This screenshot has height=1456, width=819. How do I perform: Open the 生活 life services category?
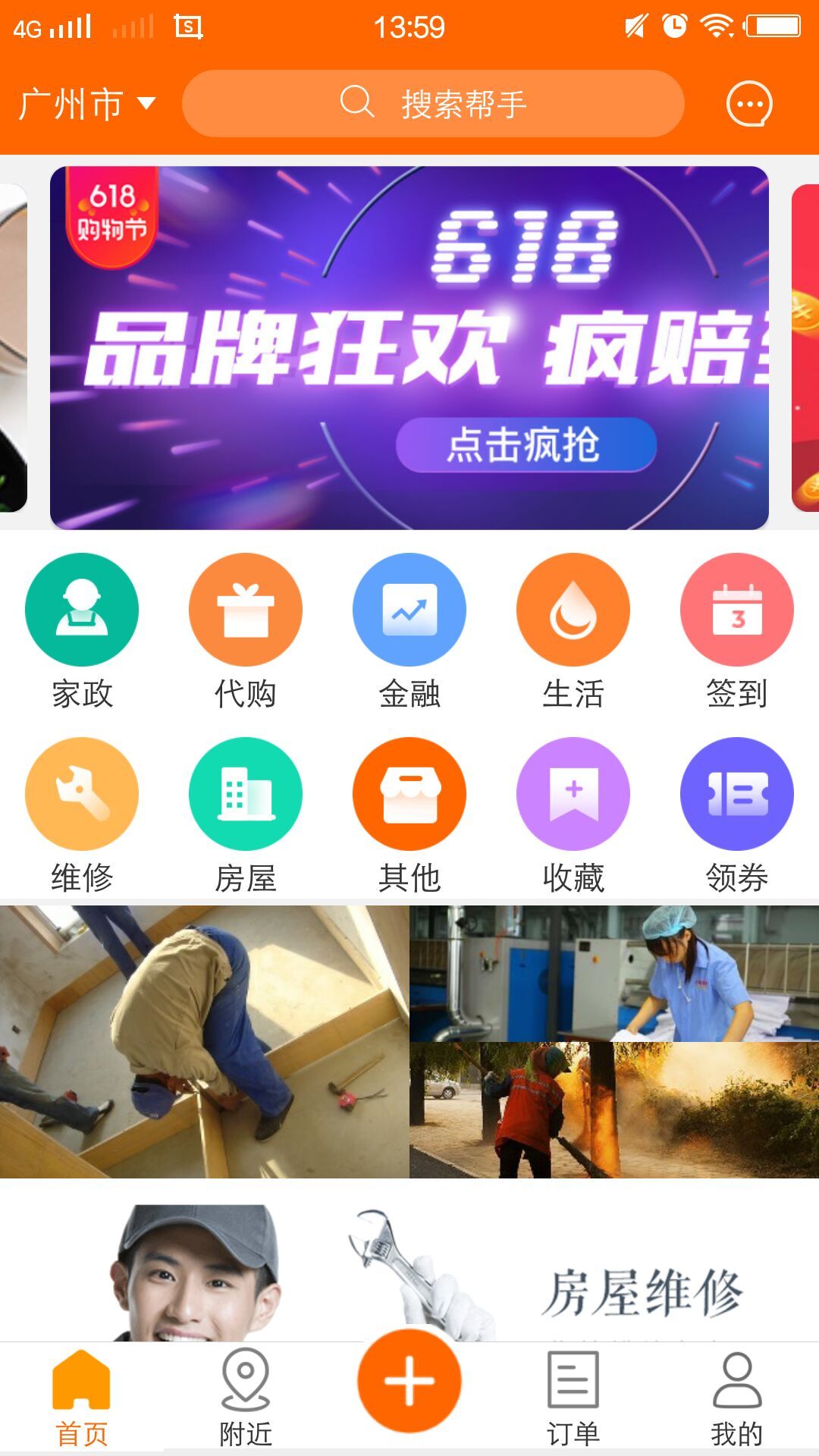pos(573,630)
